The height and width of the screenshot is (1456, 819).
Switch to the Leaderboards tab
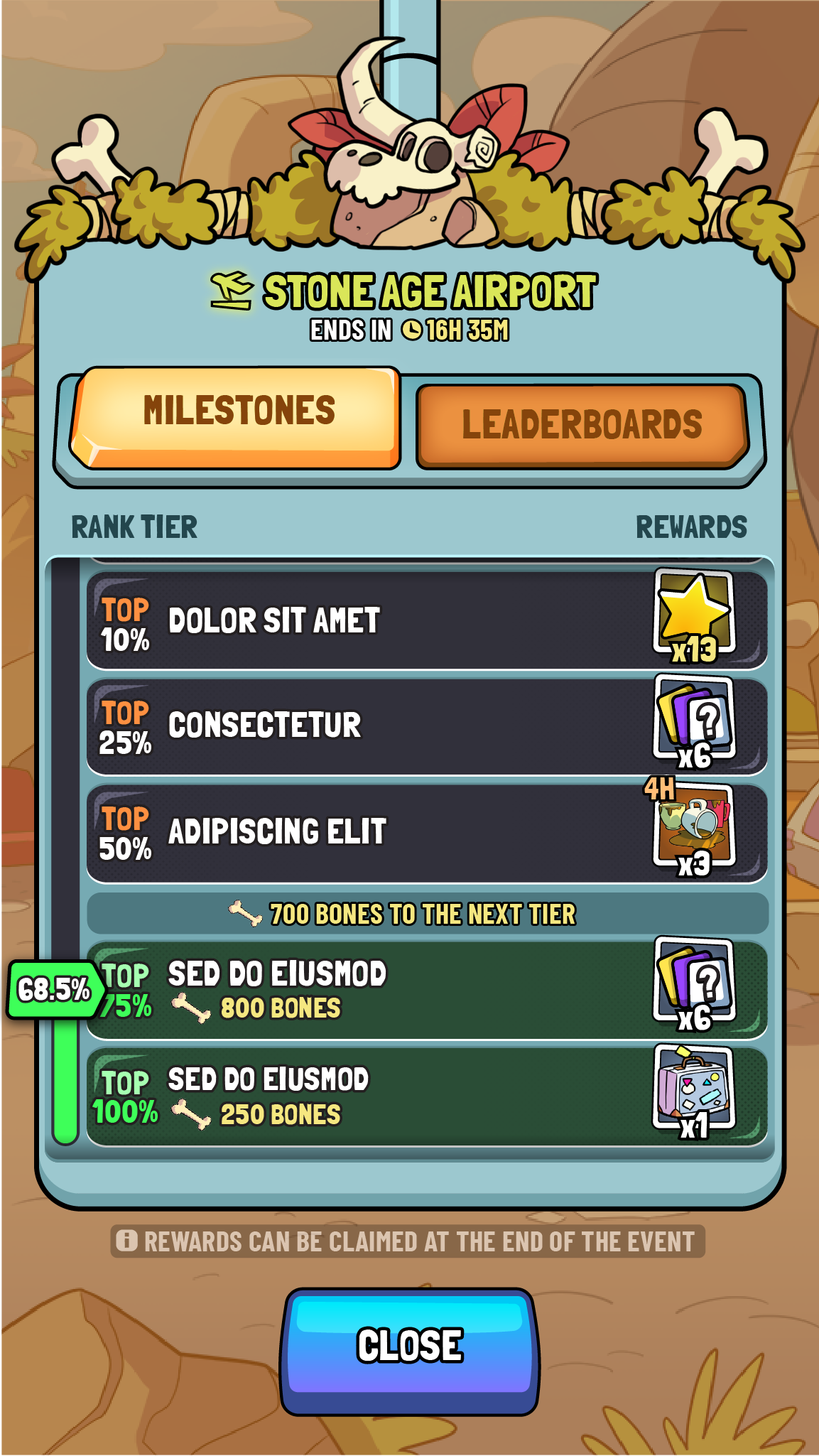click(582, 425)
